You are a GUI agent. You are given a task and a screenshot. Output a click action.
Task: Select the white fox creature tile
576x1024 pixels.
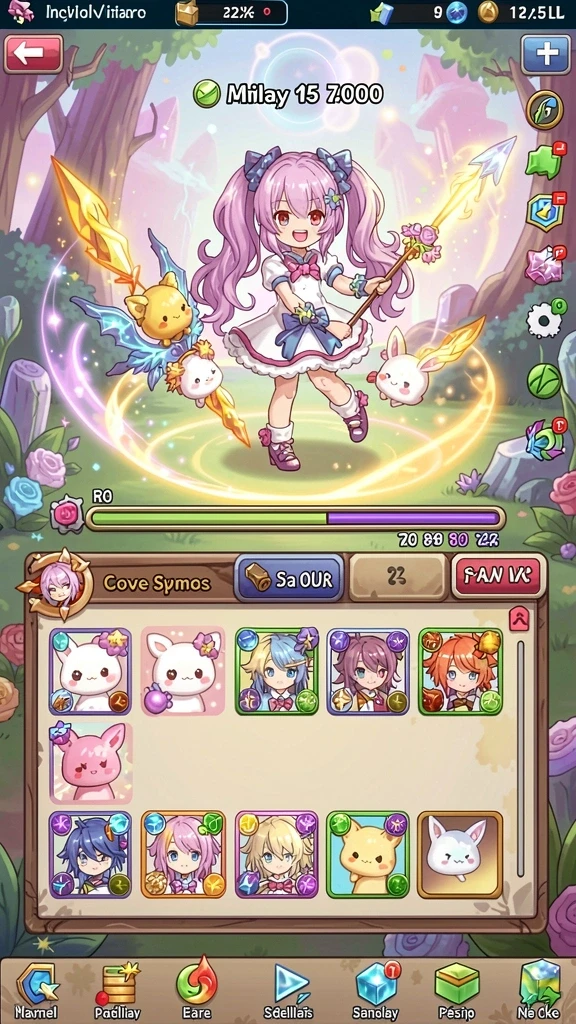coord(460,854)
